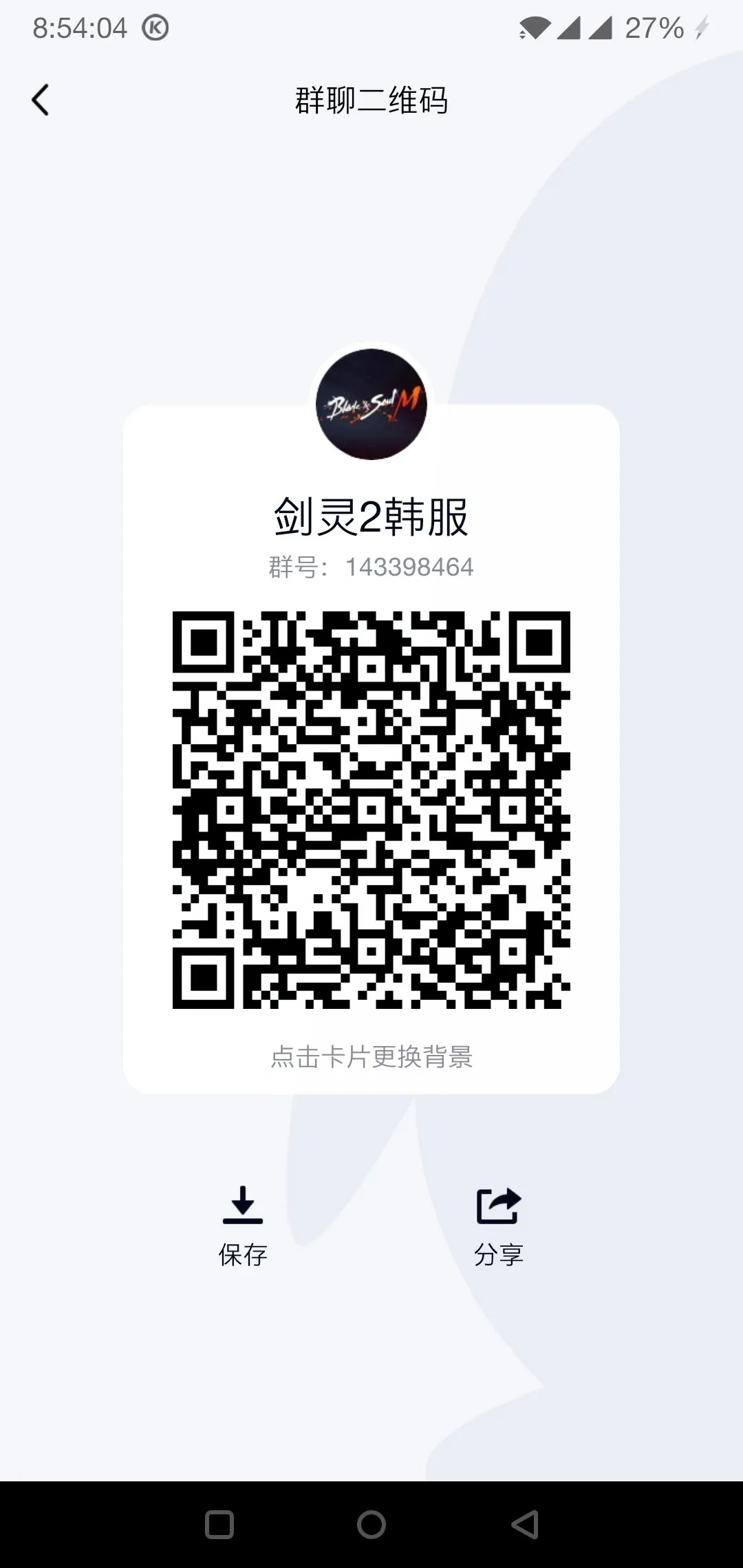Share the group QR code
The height and width of the screenshot is (1568, 743).
(x=499, y=1226)
